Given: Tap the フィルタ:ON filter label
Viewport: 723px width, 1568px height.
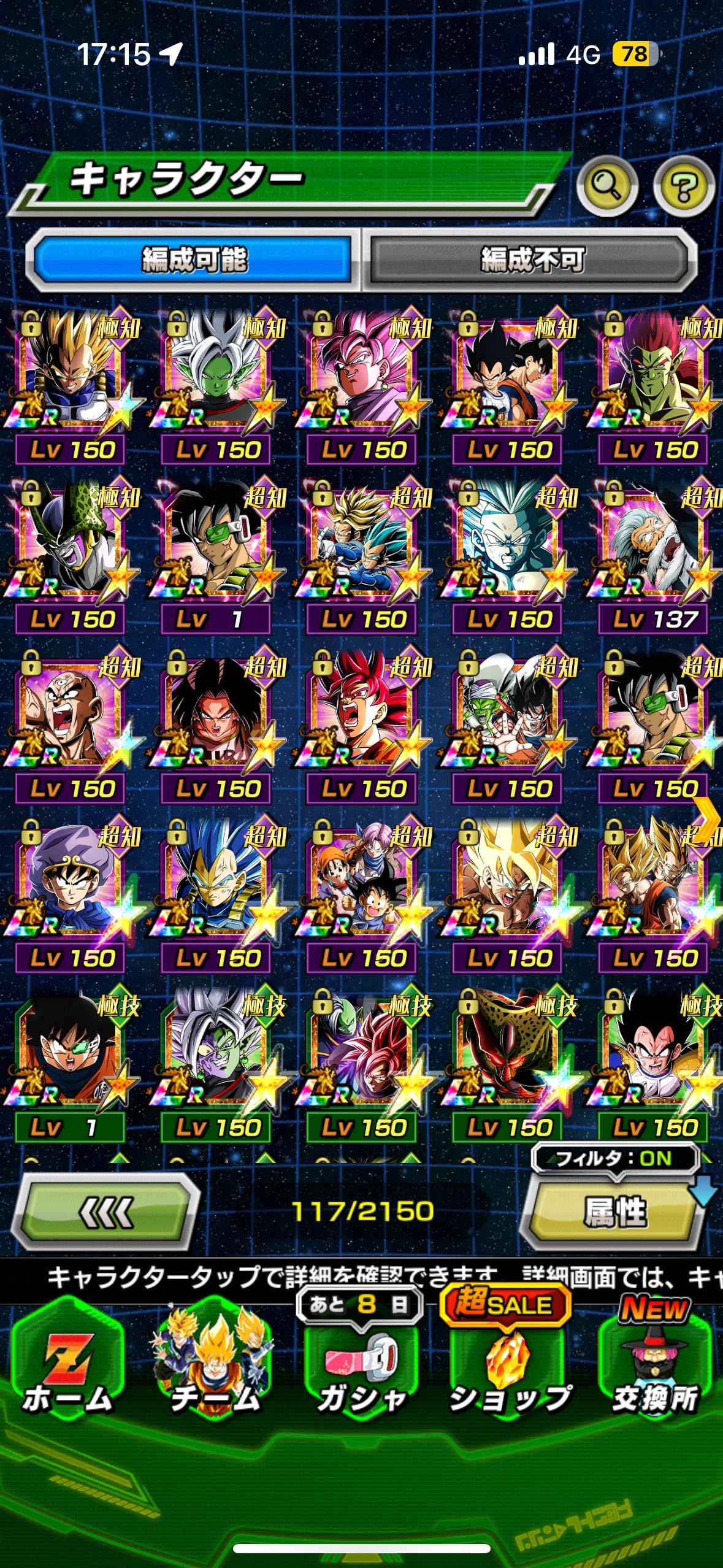Looking at the screenshot, I should pyautogui.click(x=614, y=1159).
